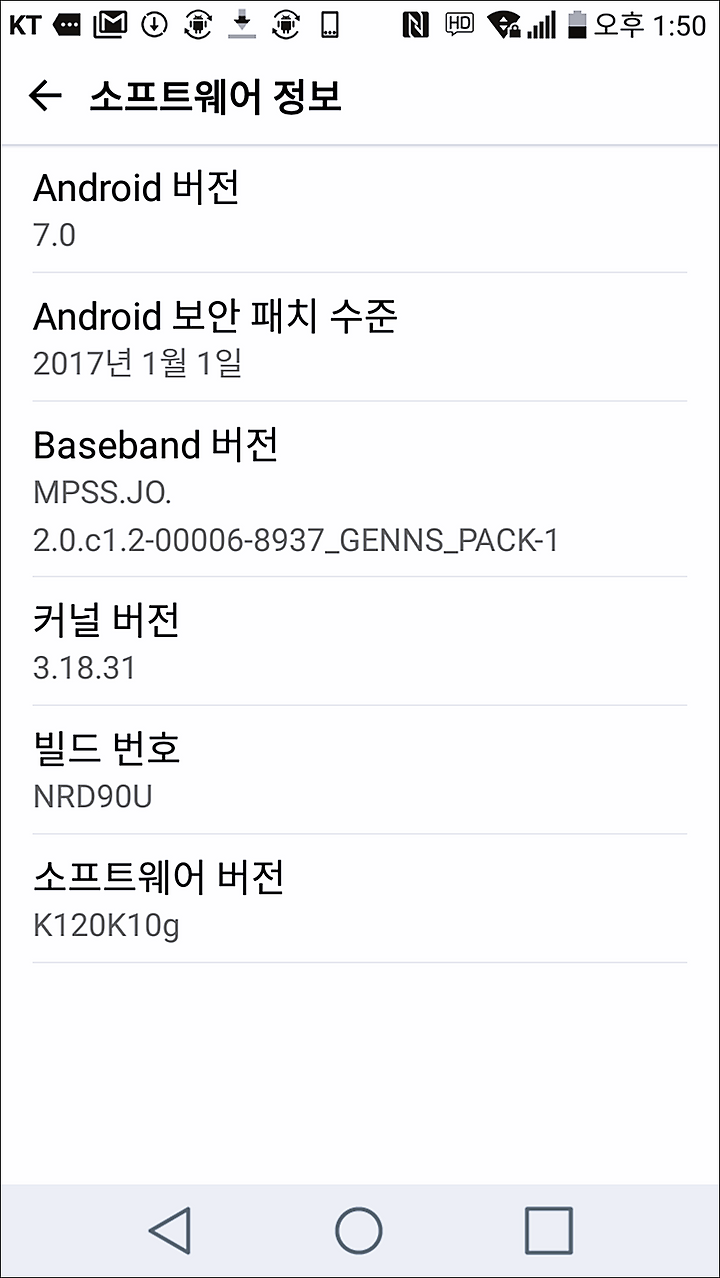This screenshot has height=1278, width=720.
Task: Go to home screen via navigation bar
Action: 359,1230
